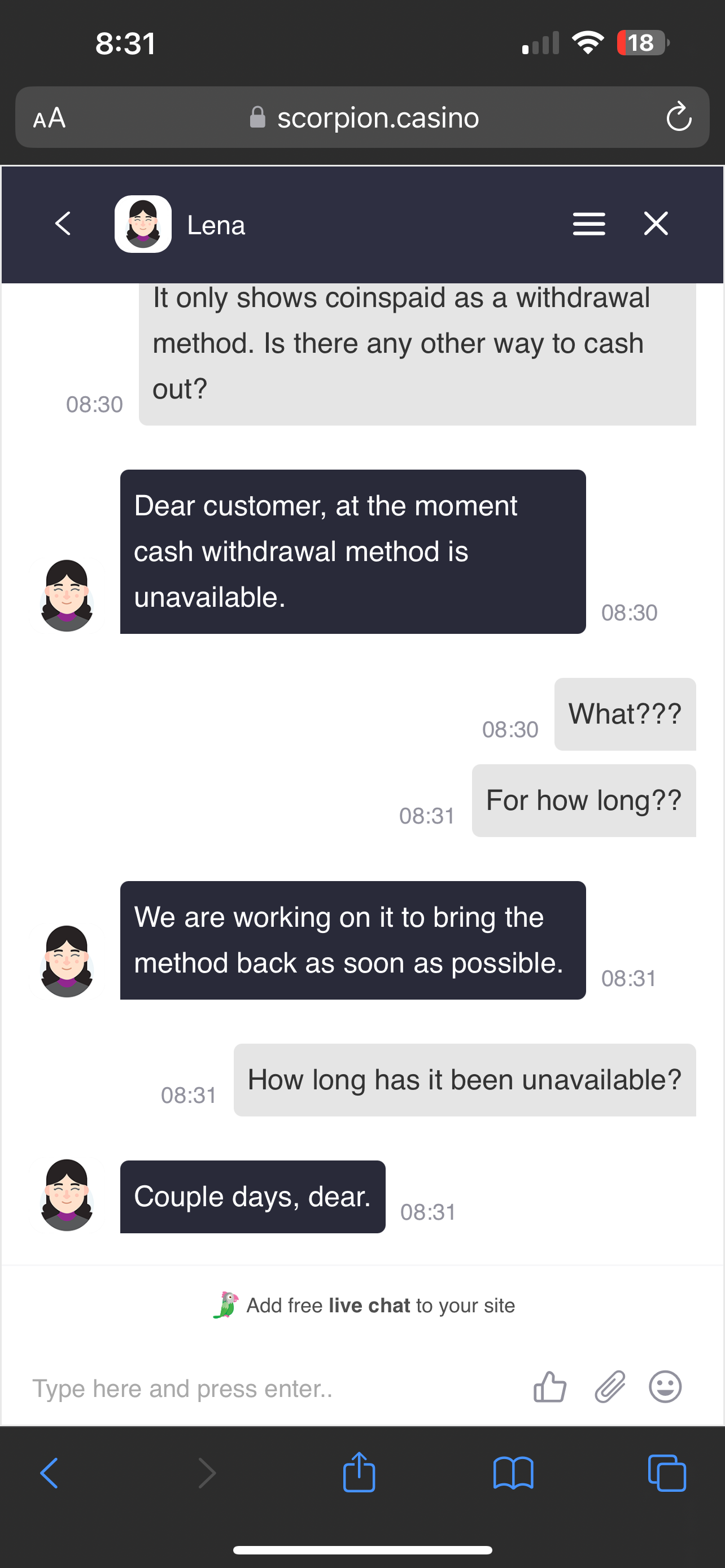Show all open Safari tabs
This screenshot has width=725, height=1568.
[667, 1474]
